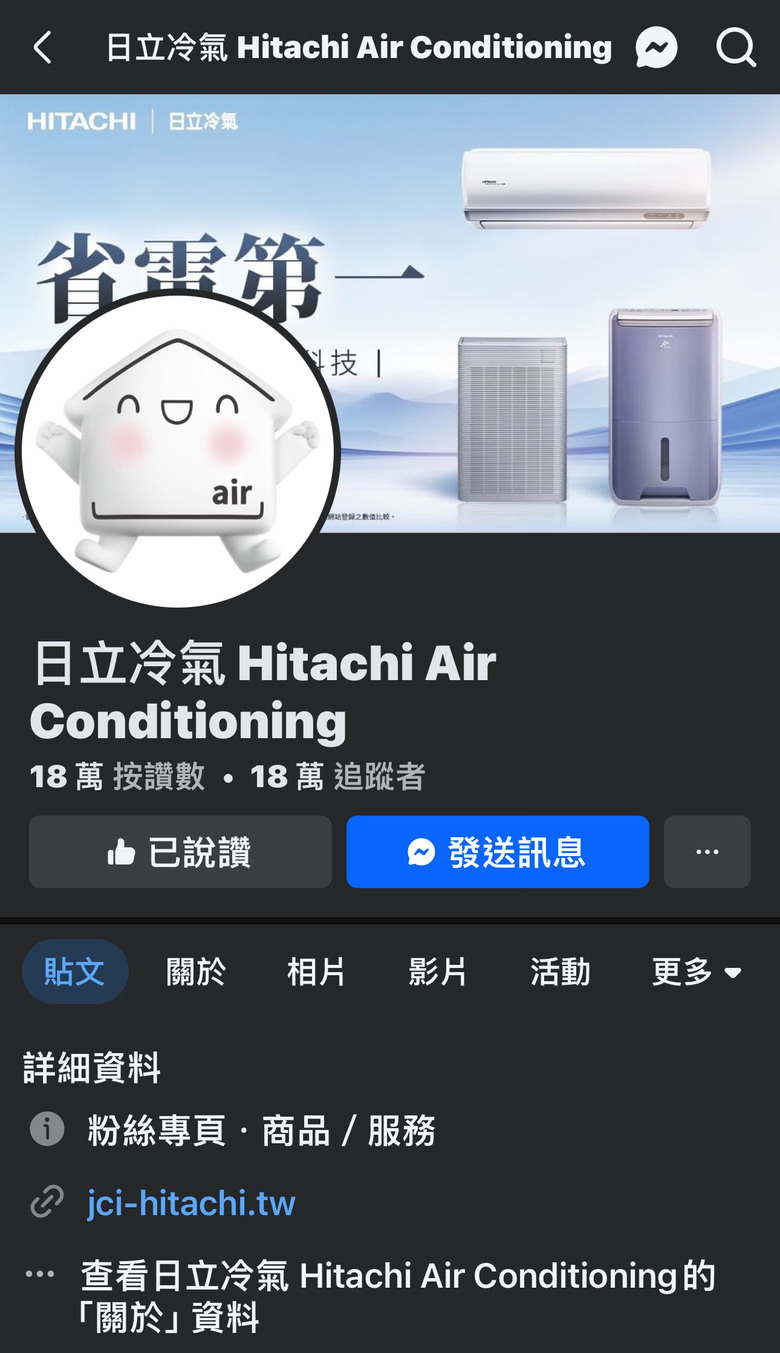This screenshot has width=780, height=1353.
Task: Open the three-dot more options button
Action: tap(707, 852)
